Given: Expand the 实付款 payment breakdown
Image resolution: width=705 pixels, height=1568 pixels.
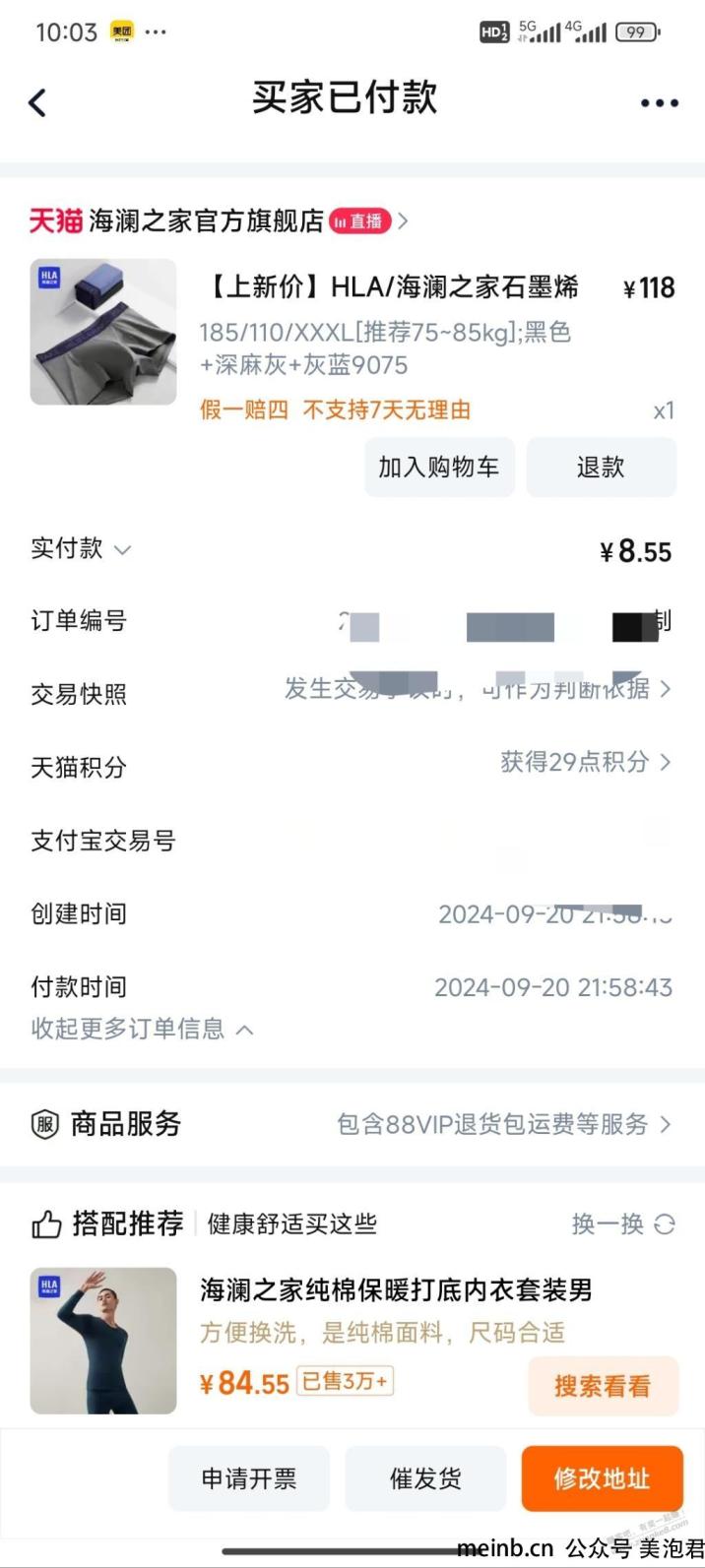Looking at the screenshot, I should click(x=81, y=549).
